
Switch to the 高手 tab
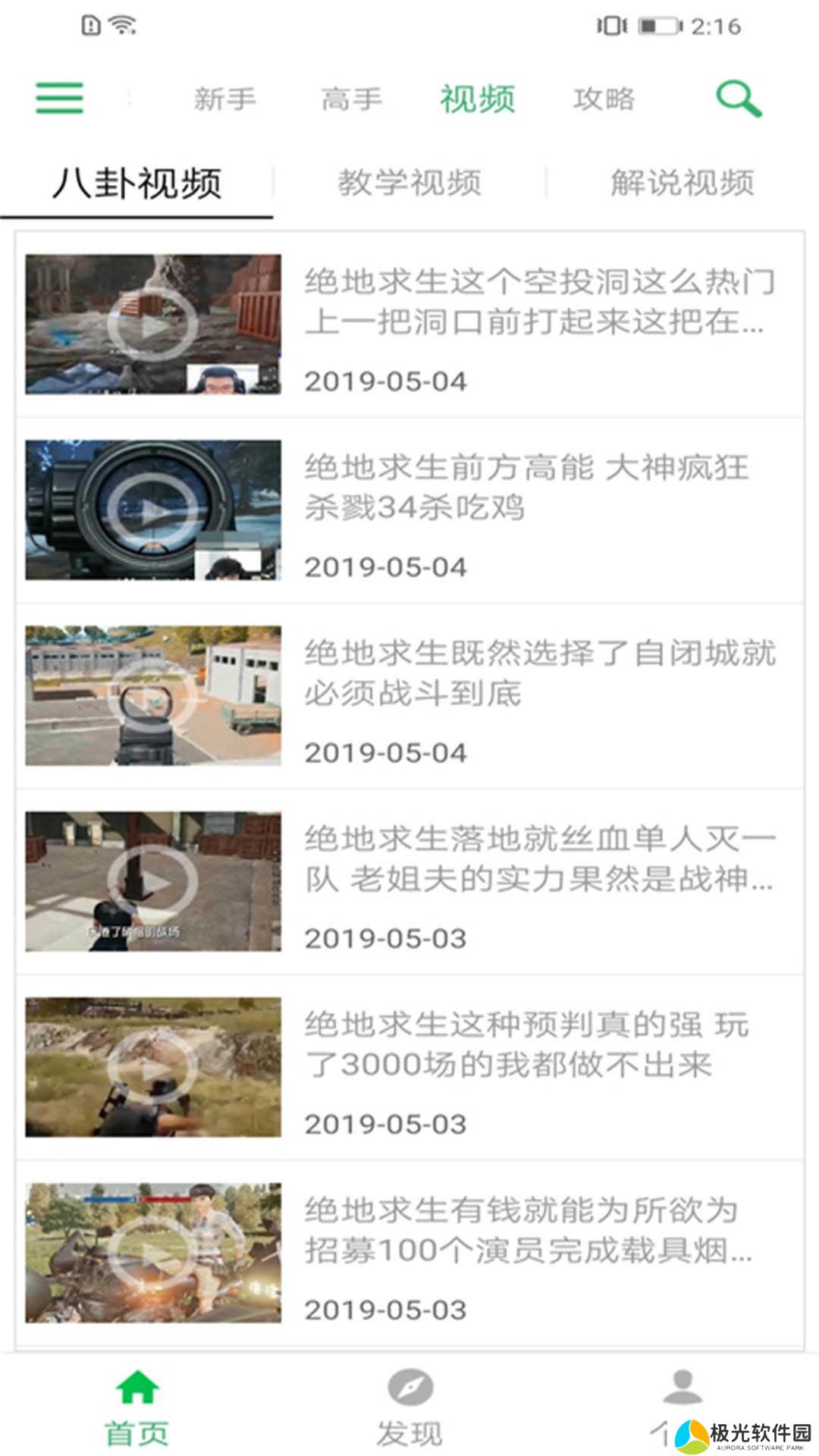[351, 99]
